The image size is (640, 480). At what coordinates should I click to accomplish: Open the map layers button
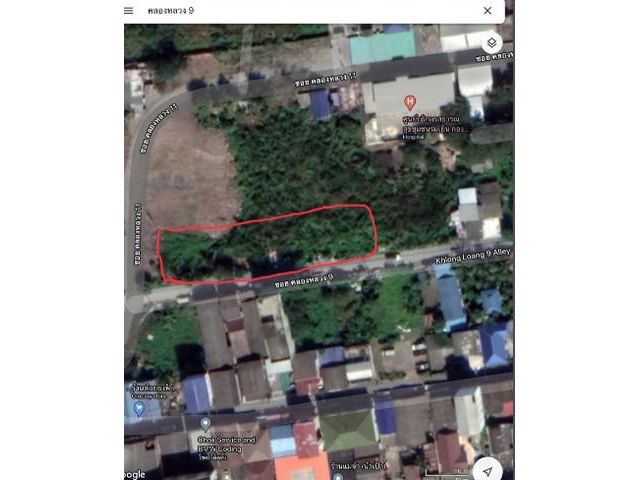(491, 43)
